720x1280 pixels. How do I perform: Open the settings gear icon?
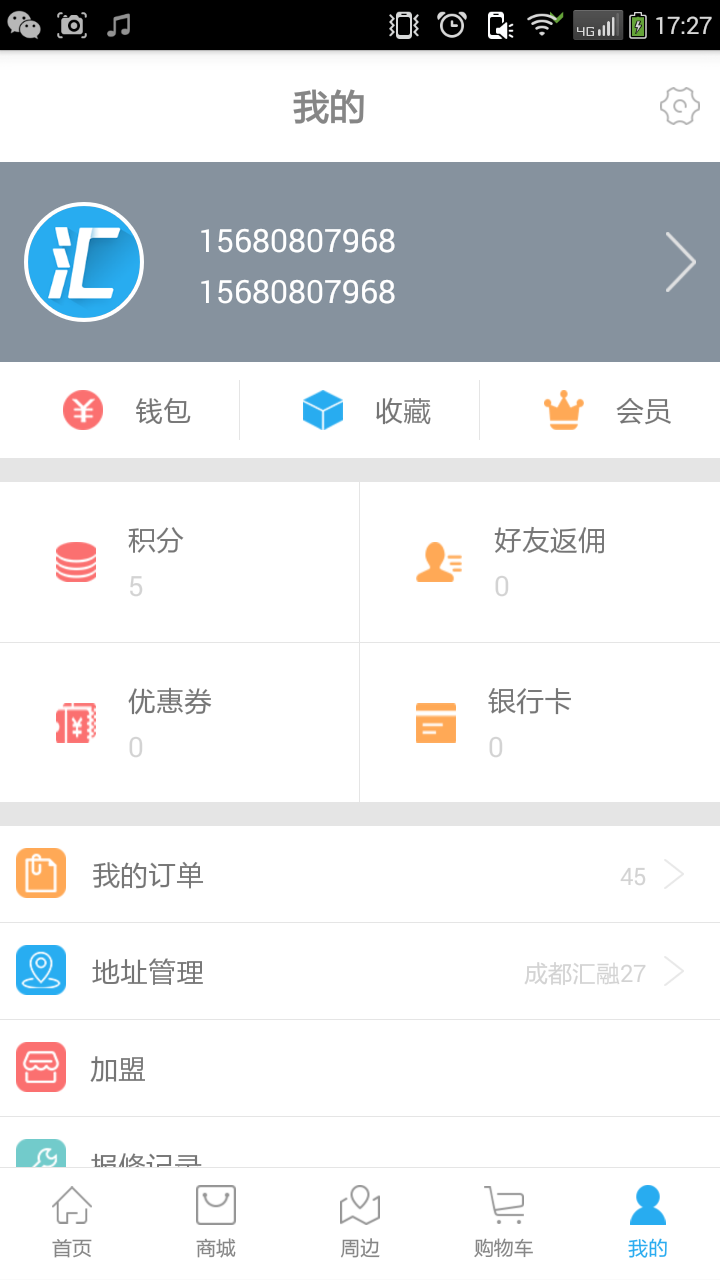pos(679,106)
